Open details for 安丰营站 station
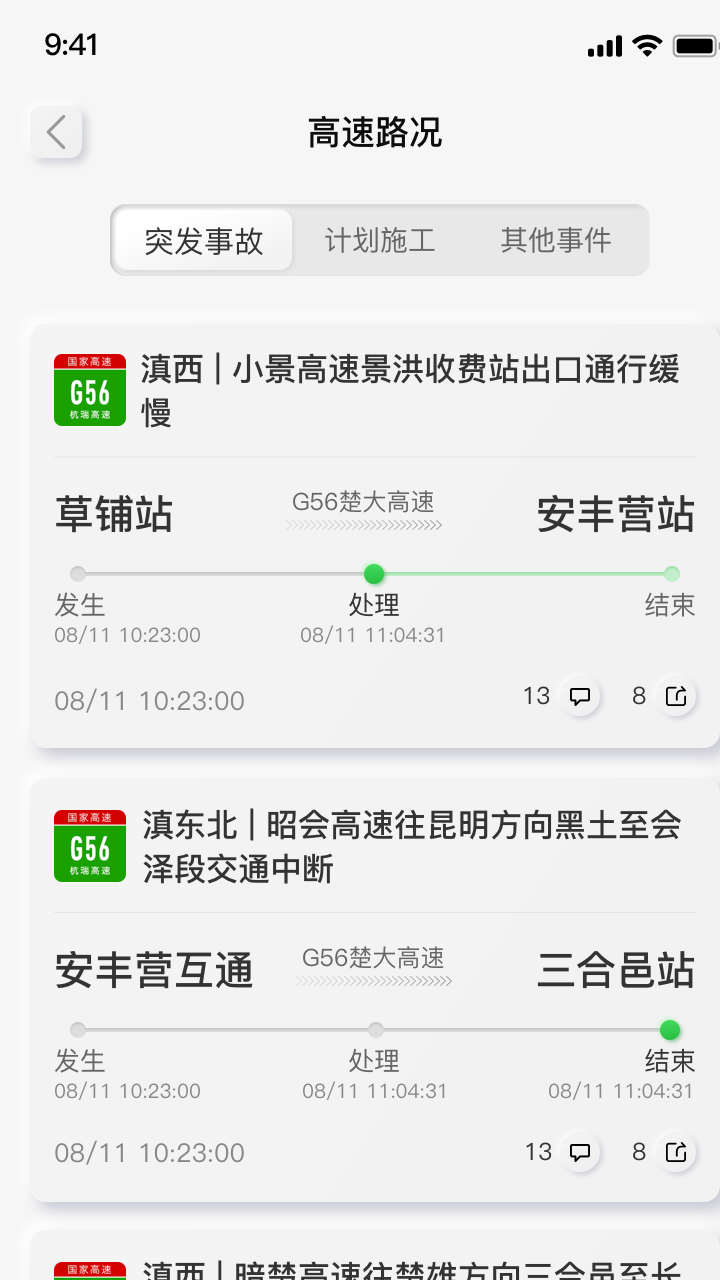Image resolution: width=720 pixels, height=1280 pixels. (x=613, y=513)
